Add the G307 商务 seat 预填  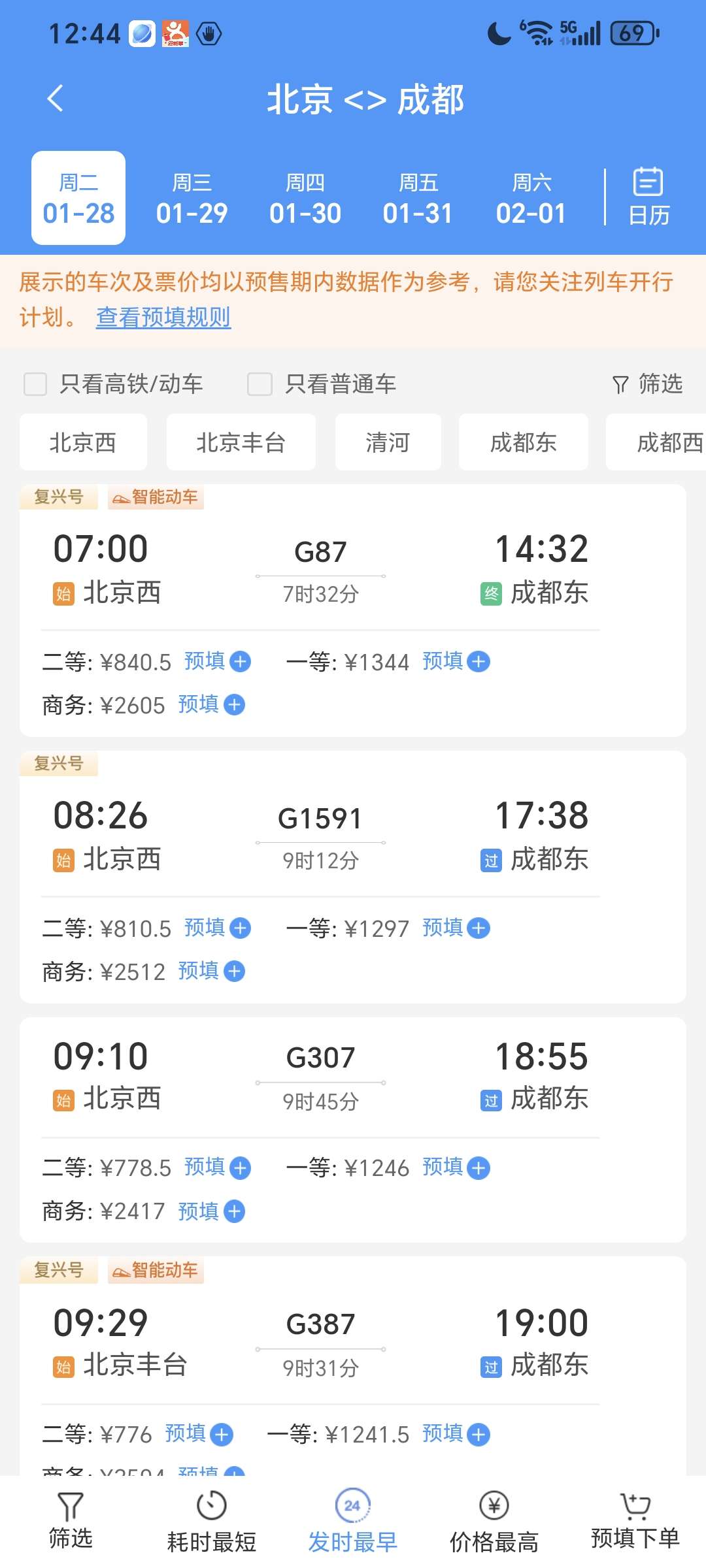click(x=212, y=1211)
